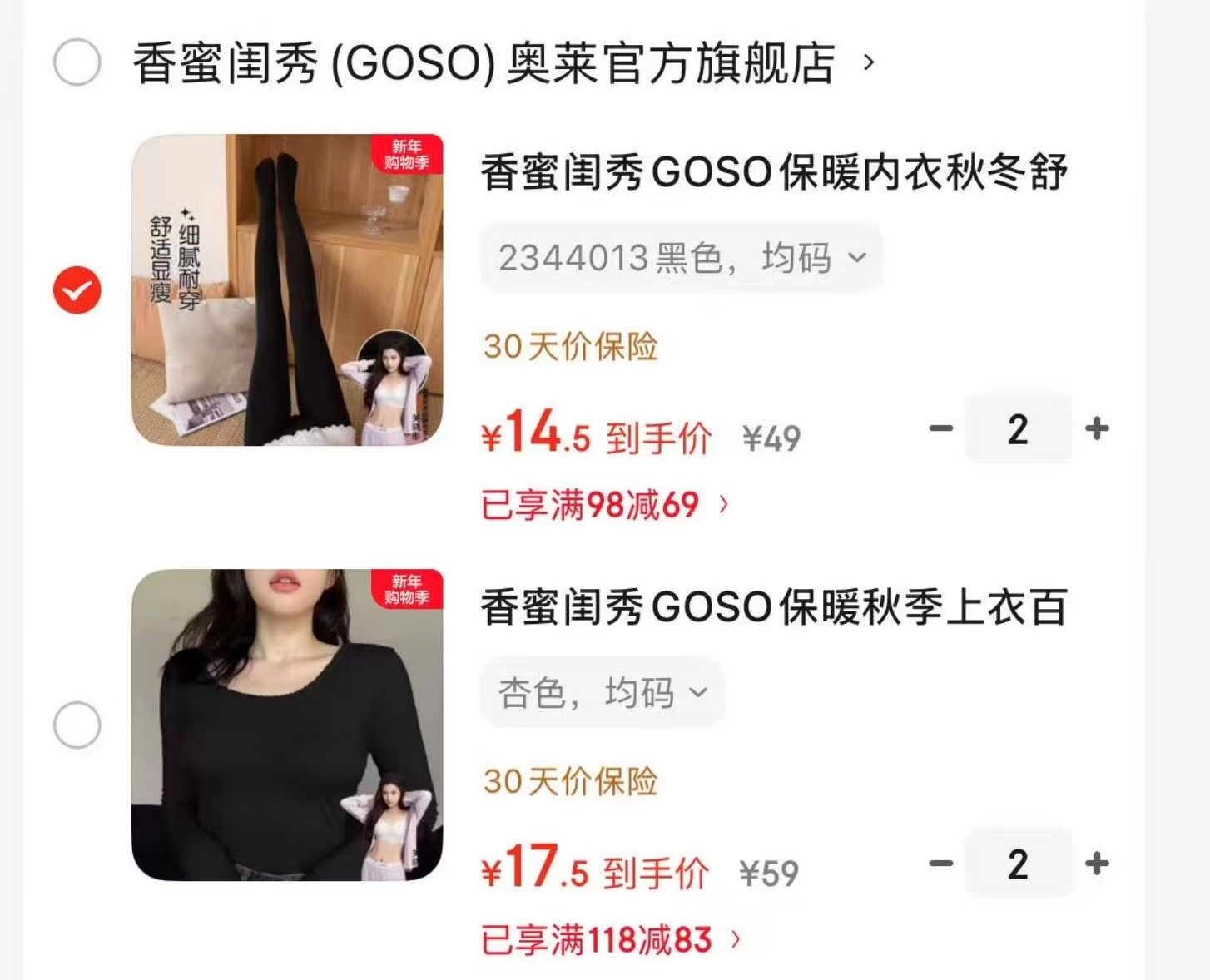Open the 保暖内衣秋冬 product image
Screen dimensions: 1210x980
pyautogui.click(x=287, y=290)
